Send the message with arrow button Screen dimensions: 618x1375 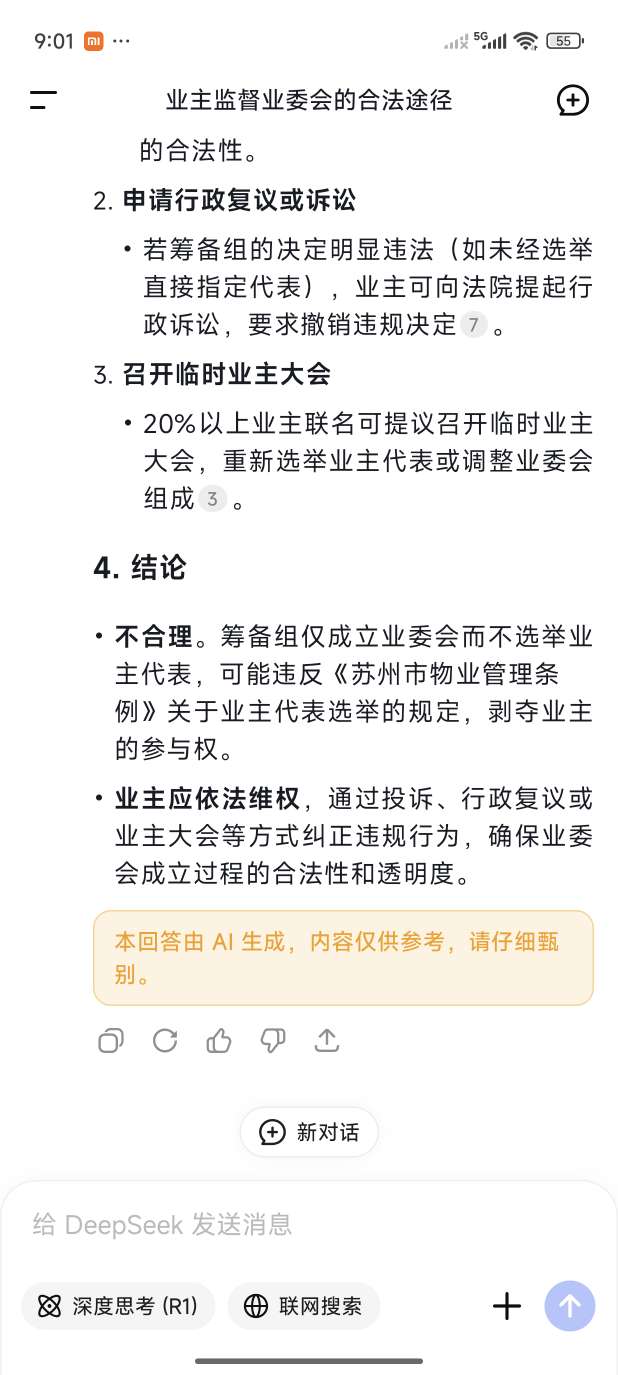(570, 1306)
